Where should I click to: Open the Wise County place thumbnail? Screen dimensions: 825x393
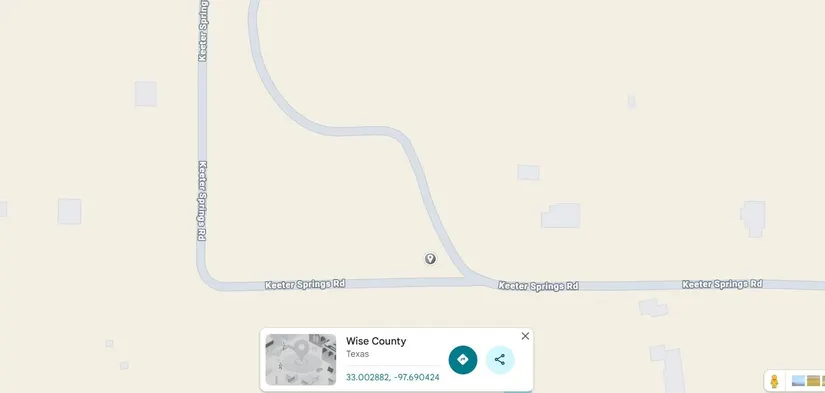pyautogui.click(x=300, y=360)
